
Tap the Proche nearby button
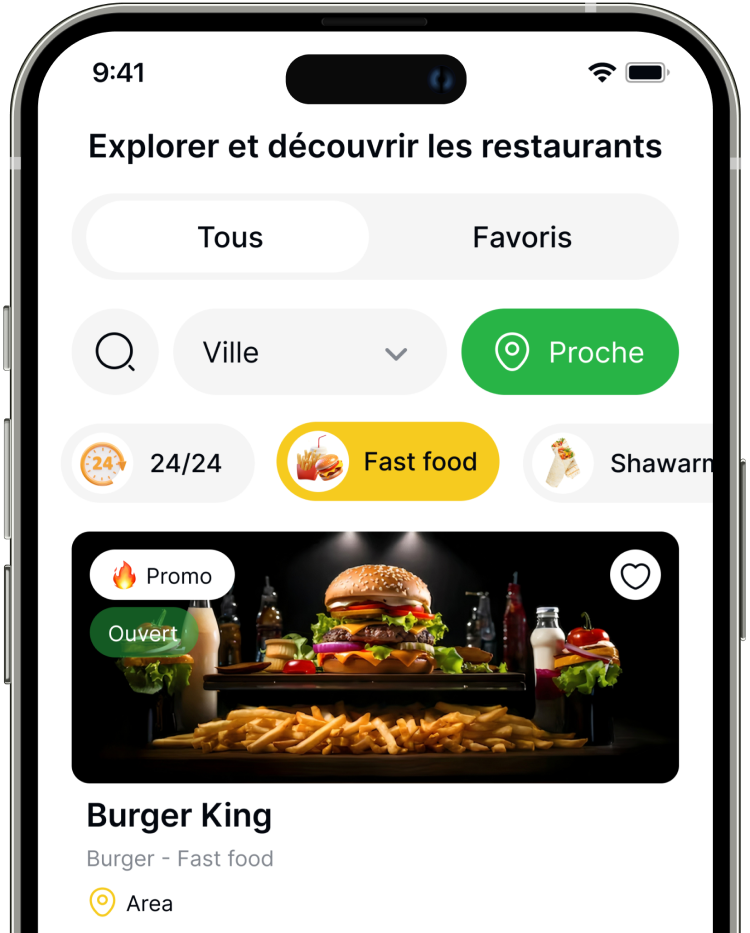point(570,352)
